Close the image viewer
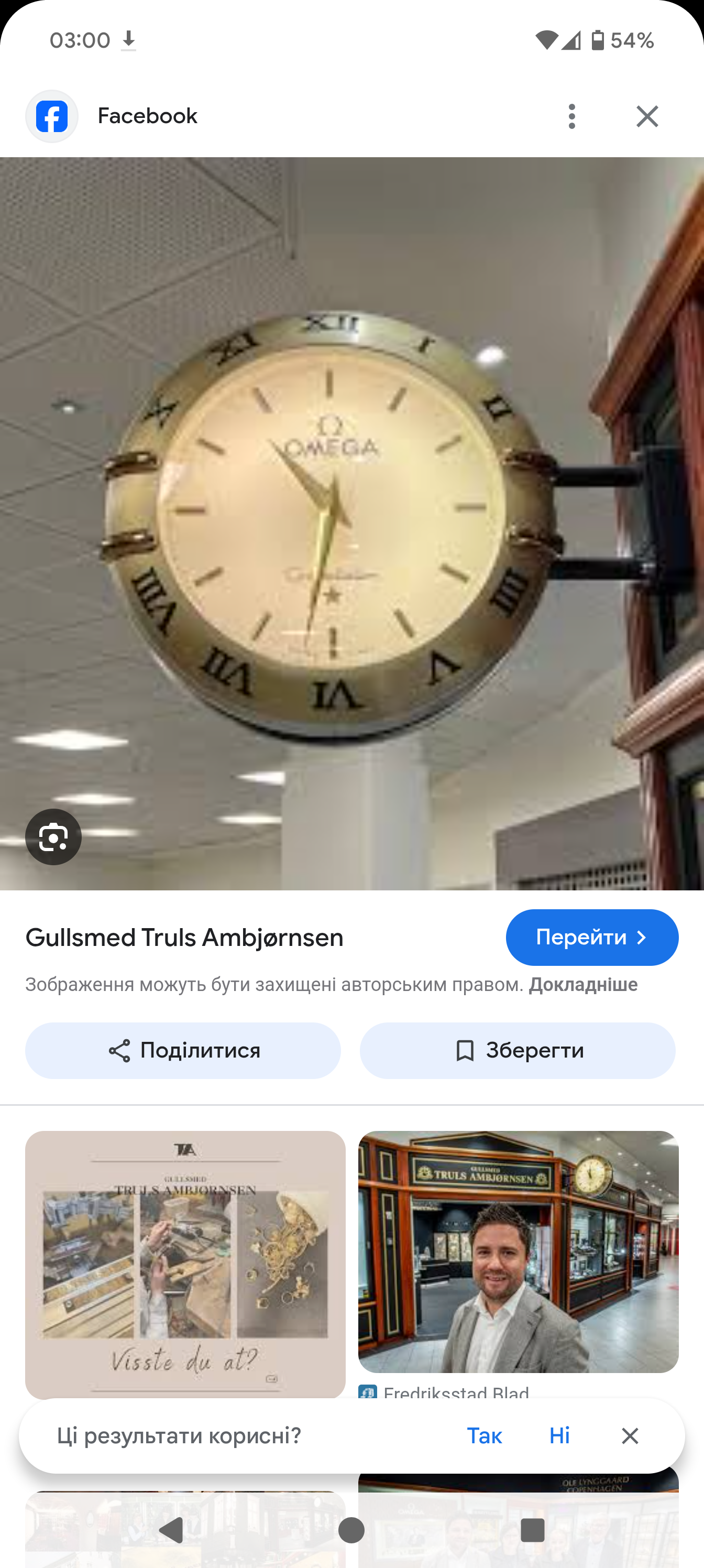Image resolution: width=704 pixels, height=1568 pixels. 647,116
